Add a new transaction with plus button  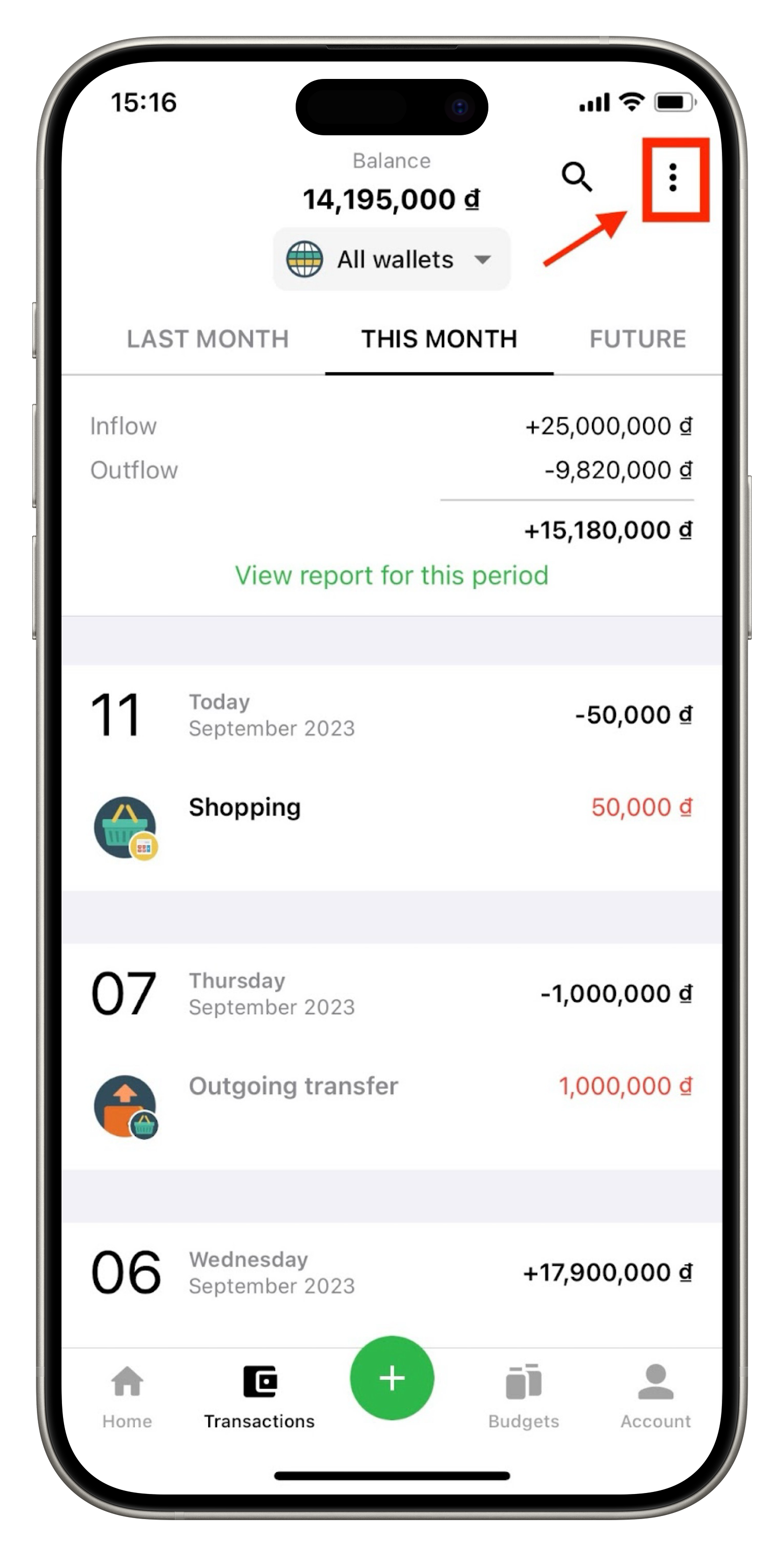tap(392, 1379)
